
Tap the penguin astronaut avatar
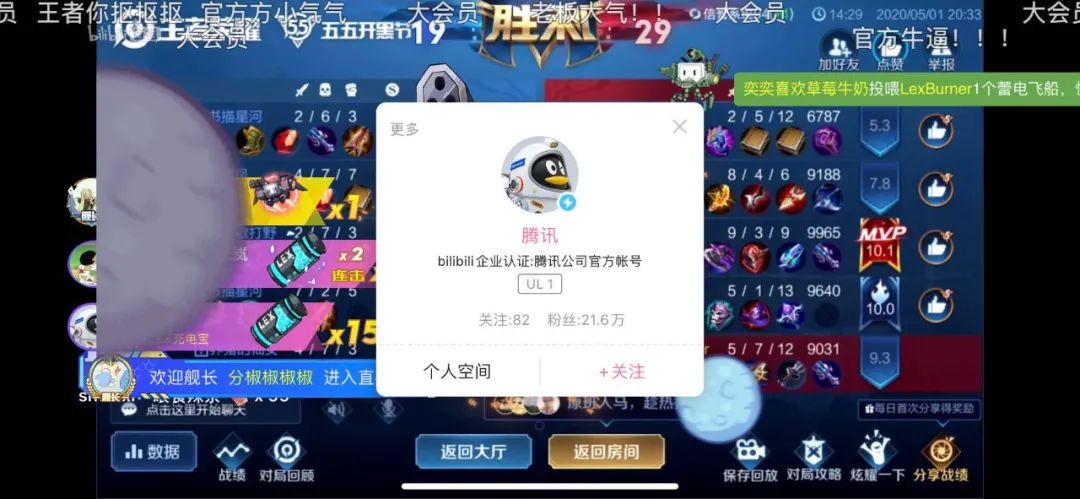coord(539,175)
